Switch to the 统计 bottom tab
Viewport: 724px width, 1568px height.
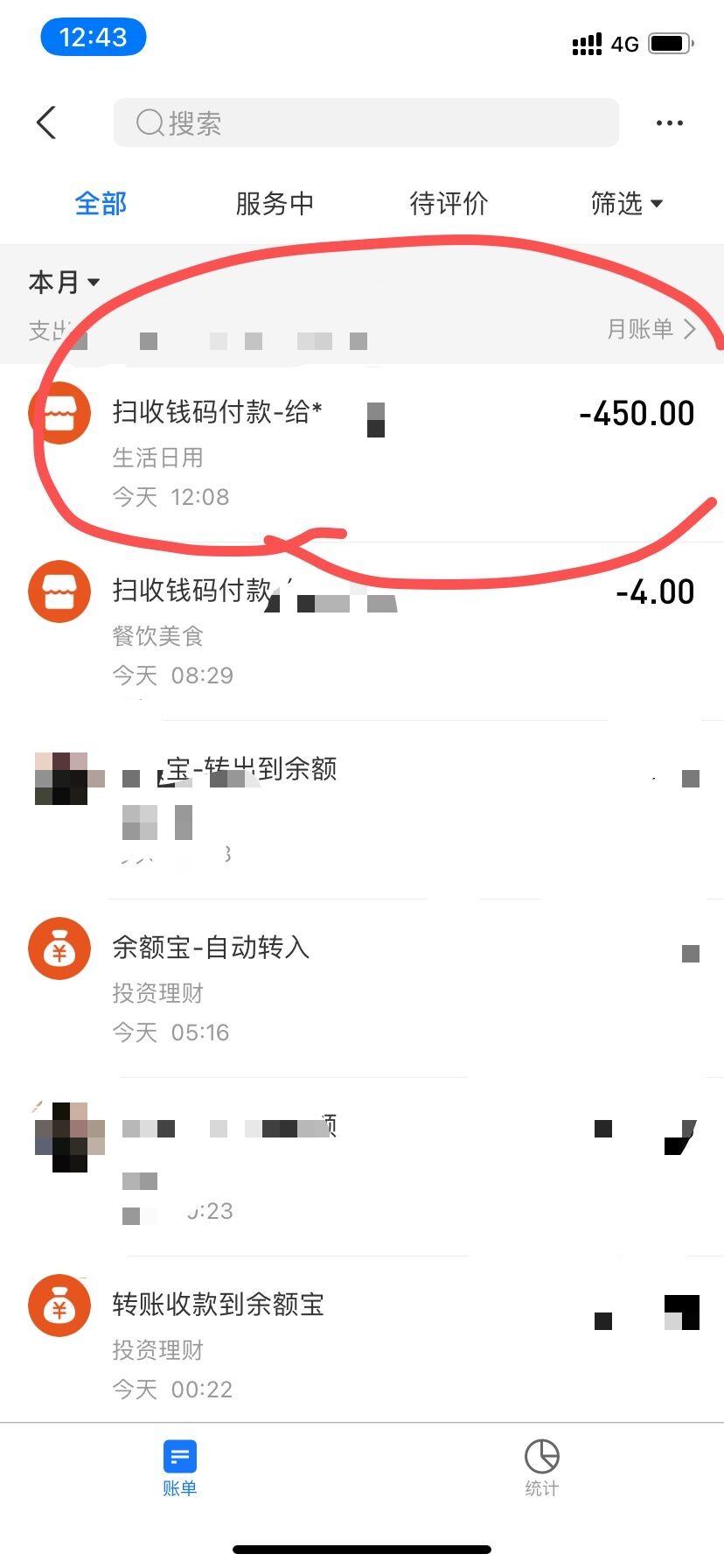542,1467
